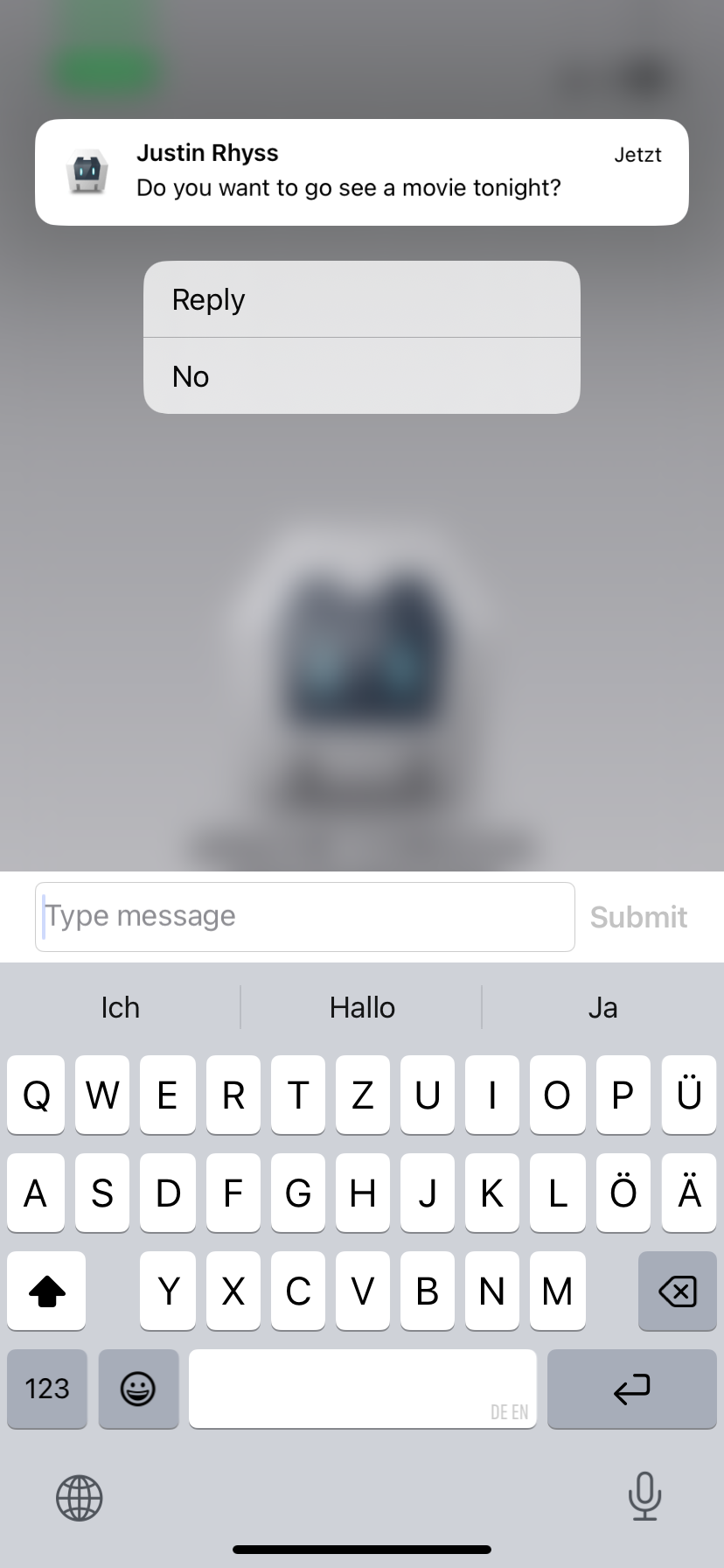Tap the Submit button
Viewport: 724px width, 1568px height.
pos(638,917)
